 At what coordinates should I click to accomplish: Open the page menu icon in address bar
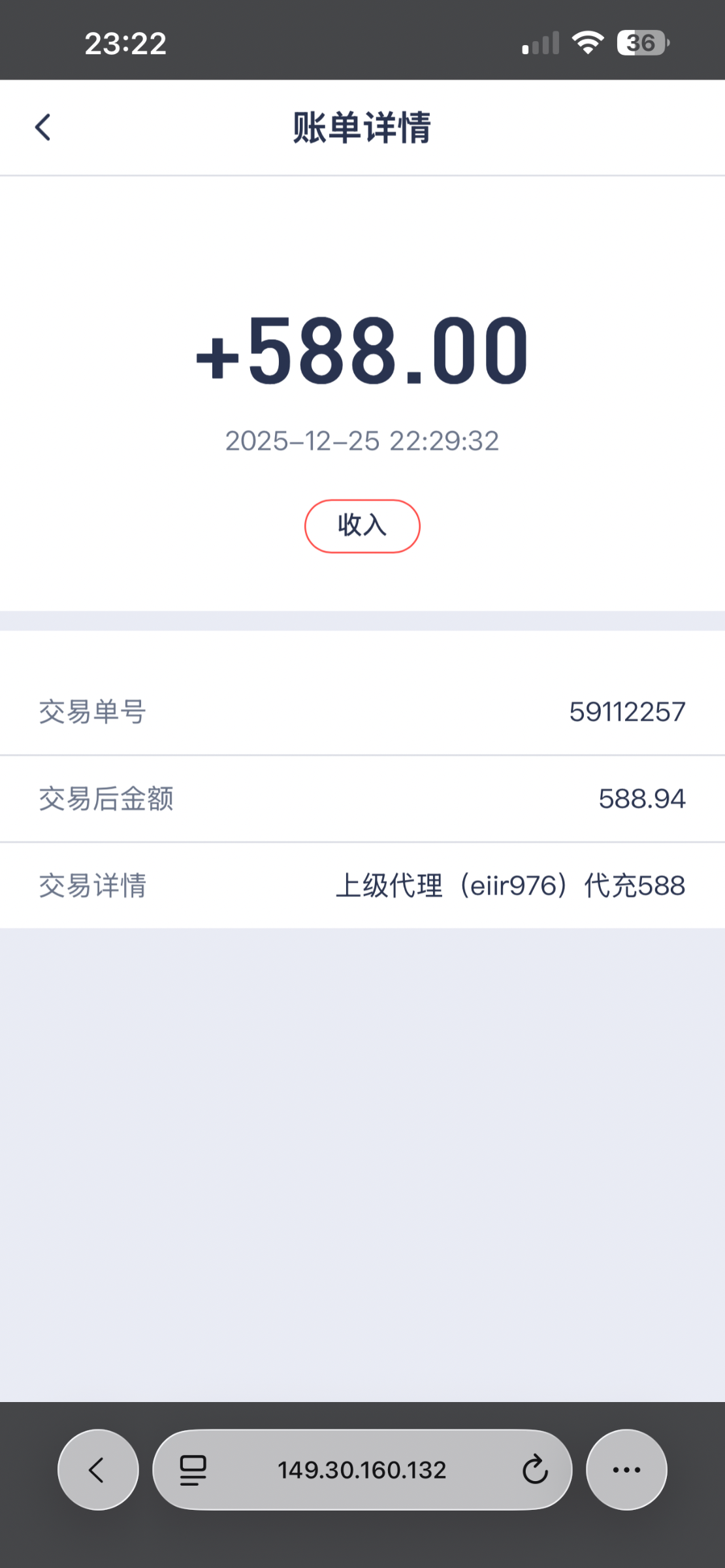pyautogui.click(x=193, y=1470)
